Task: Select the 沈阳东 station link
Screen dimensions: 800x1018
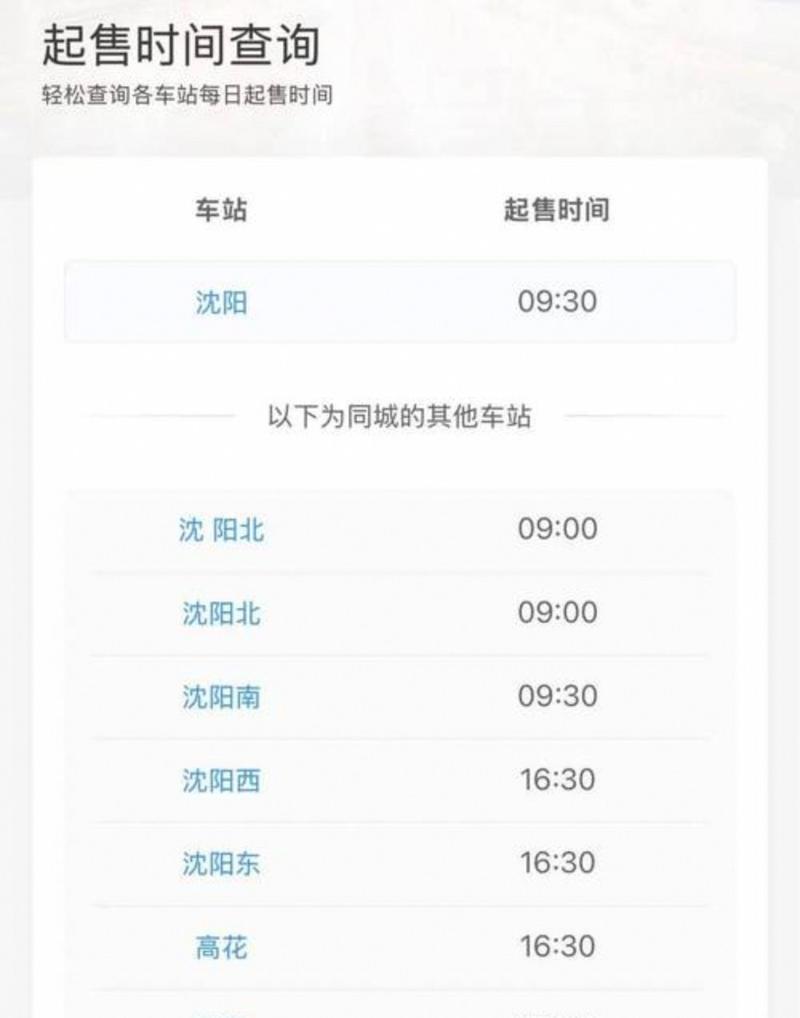Action: 222,862
